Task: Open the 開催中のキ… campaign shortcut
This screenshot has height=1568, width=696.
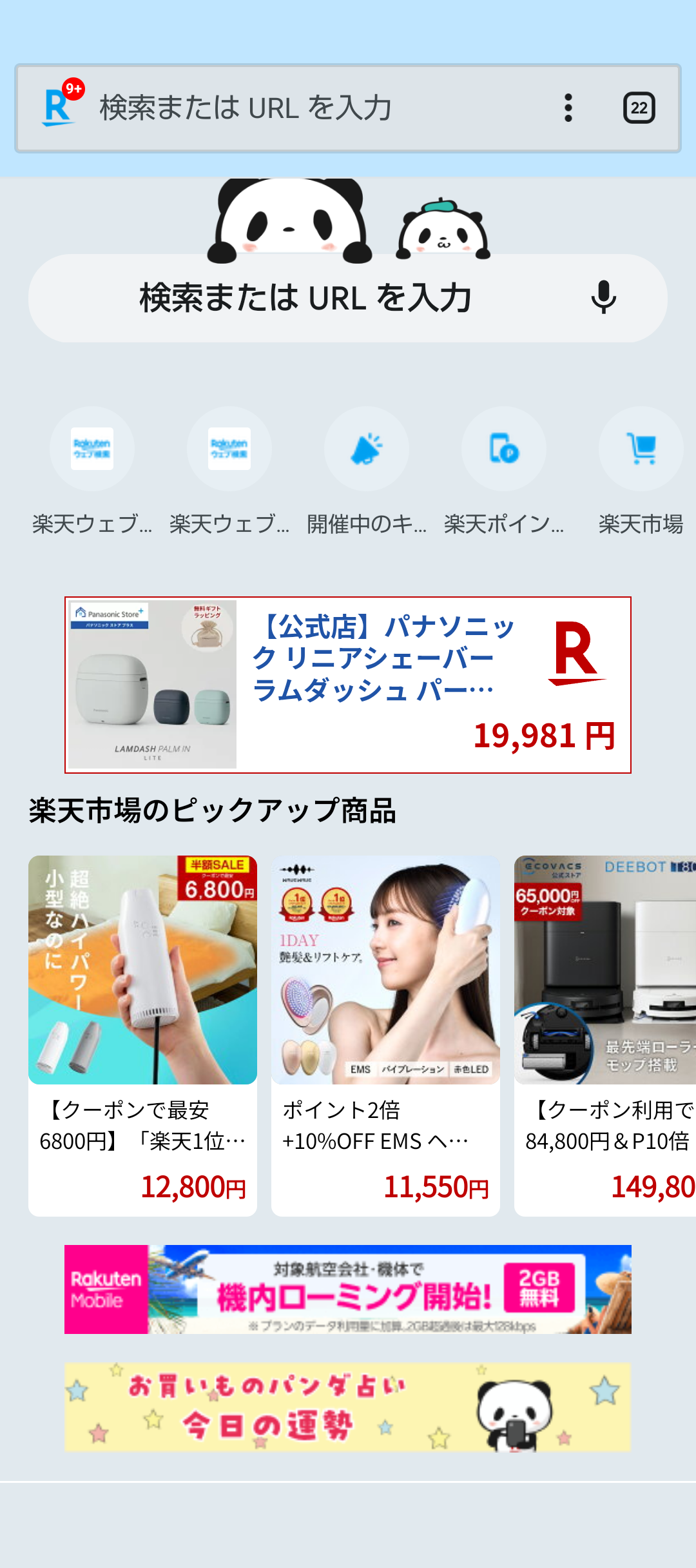Action: pos(366,449)
